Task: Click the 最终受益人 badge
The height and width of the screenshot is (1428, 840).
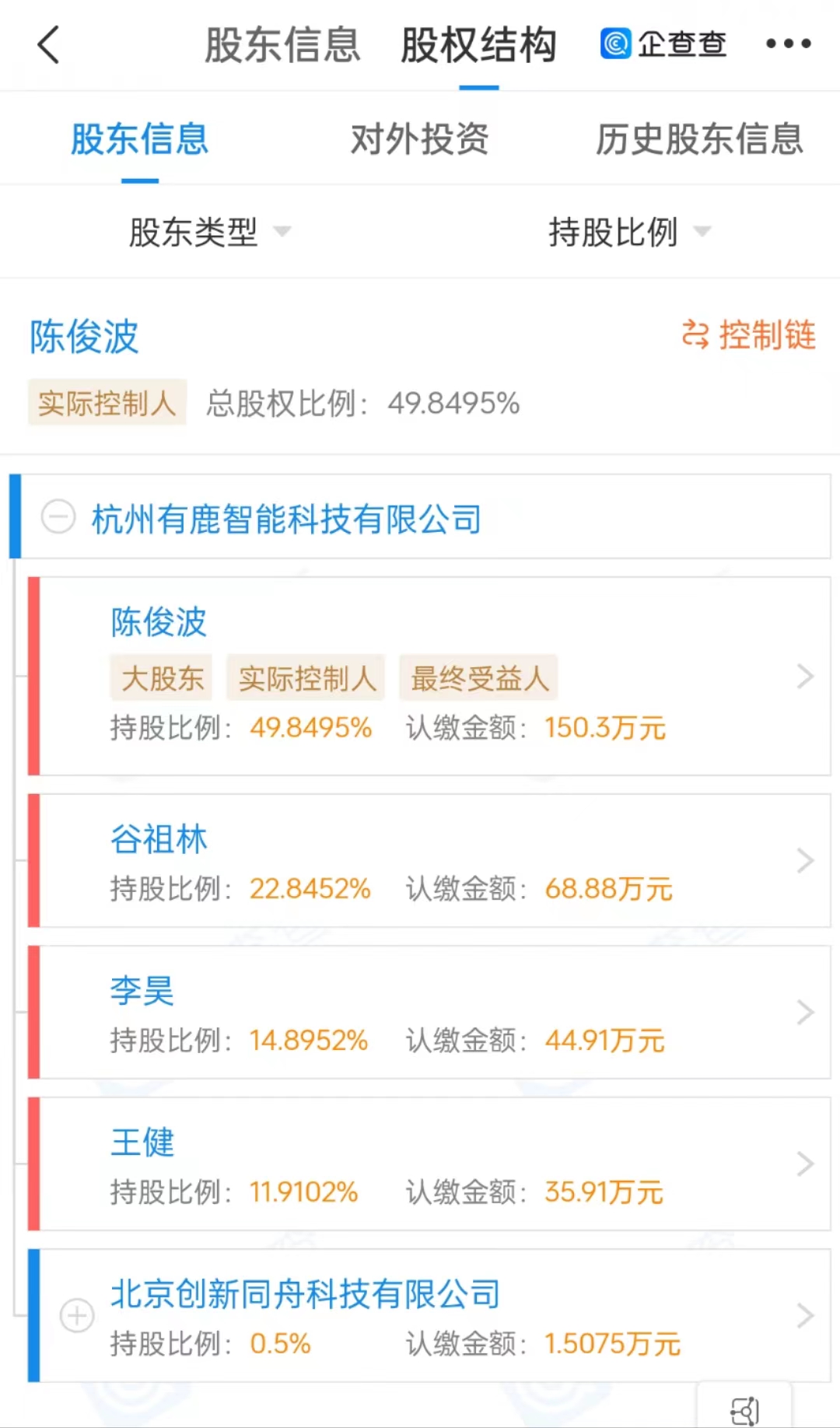Action: pyautogui.click(x=478, y=677)
